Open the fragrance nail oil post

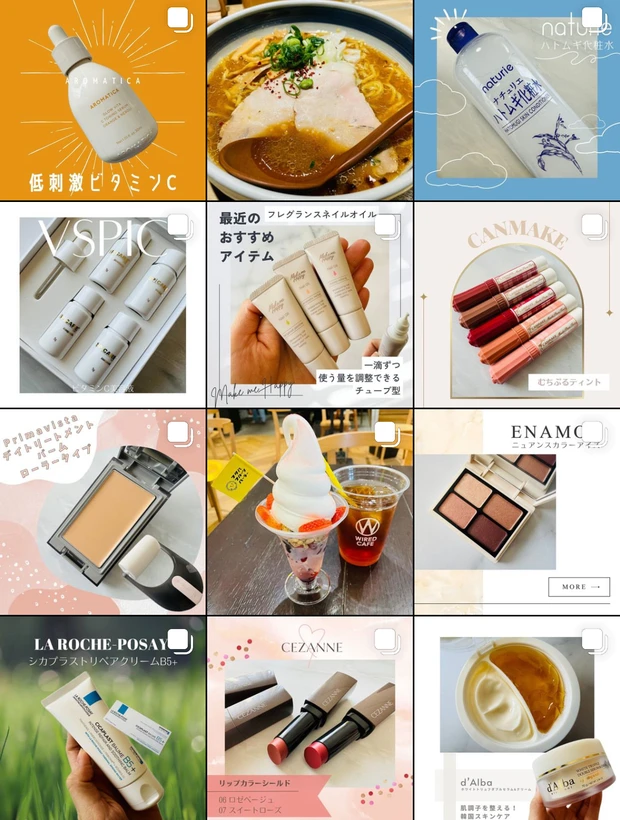[310, 305]
